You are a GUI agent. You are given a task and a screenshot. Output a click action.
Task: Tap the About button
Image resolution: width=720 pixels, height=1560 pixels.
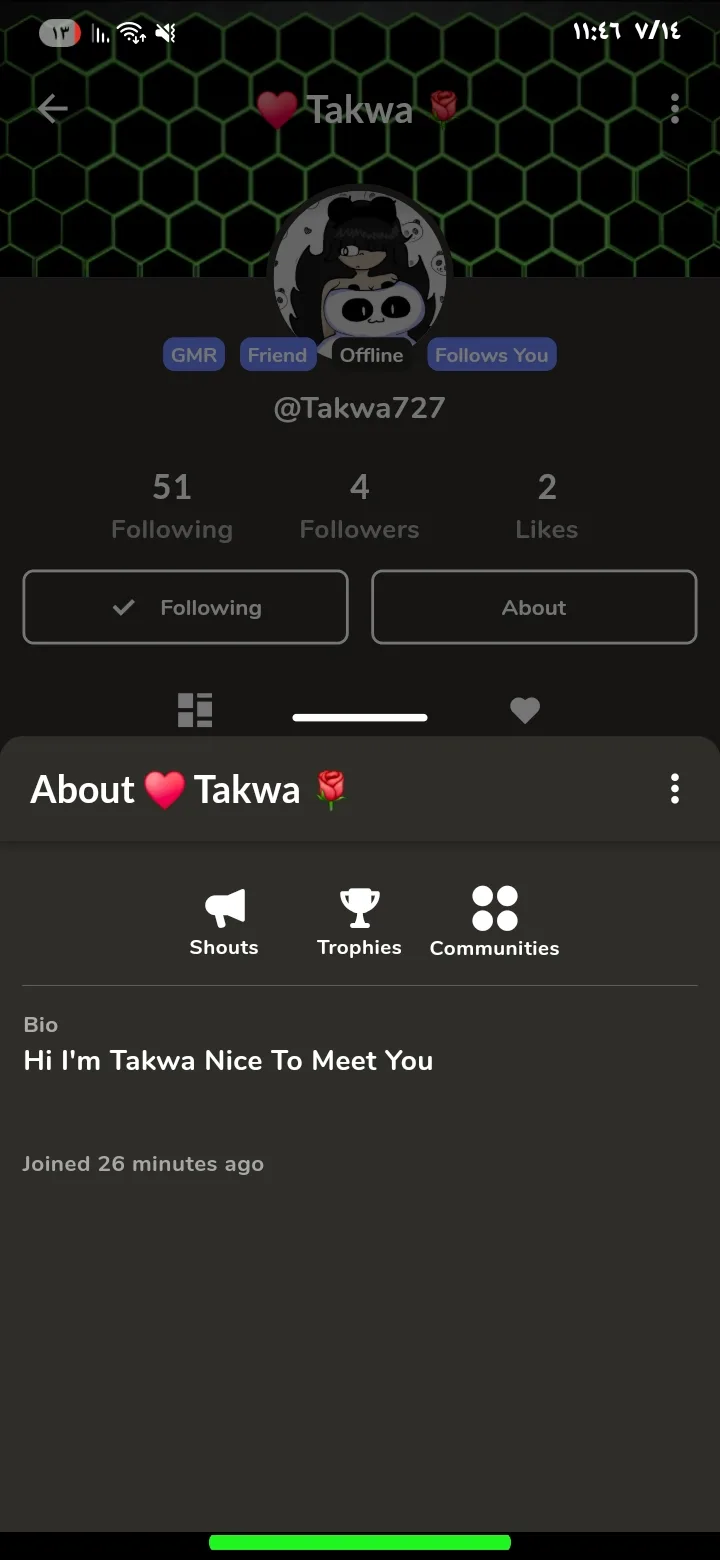[534, 607]
